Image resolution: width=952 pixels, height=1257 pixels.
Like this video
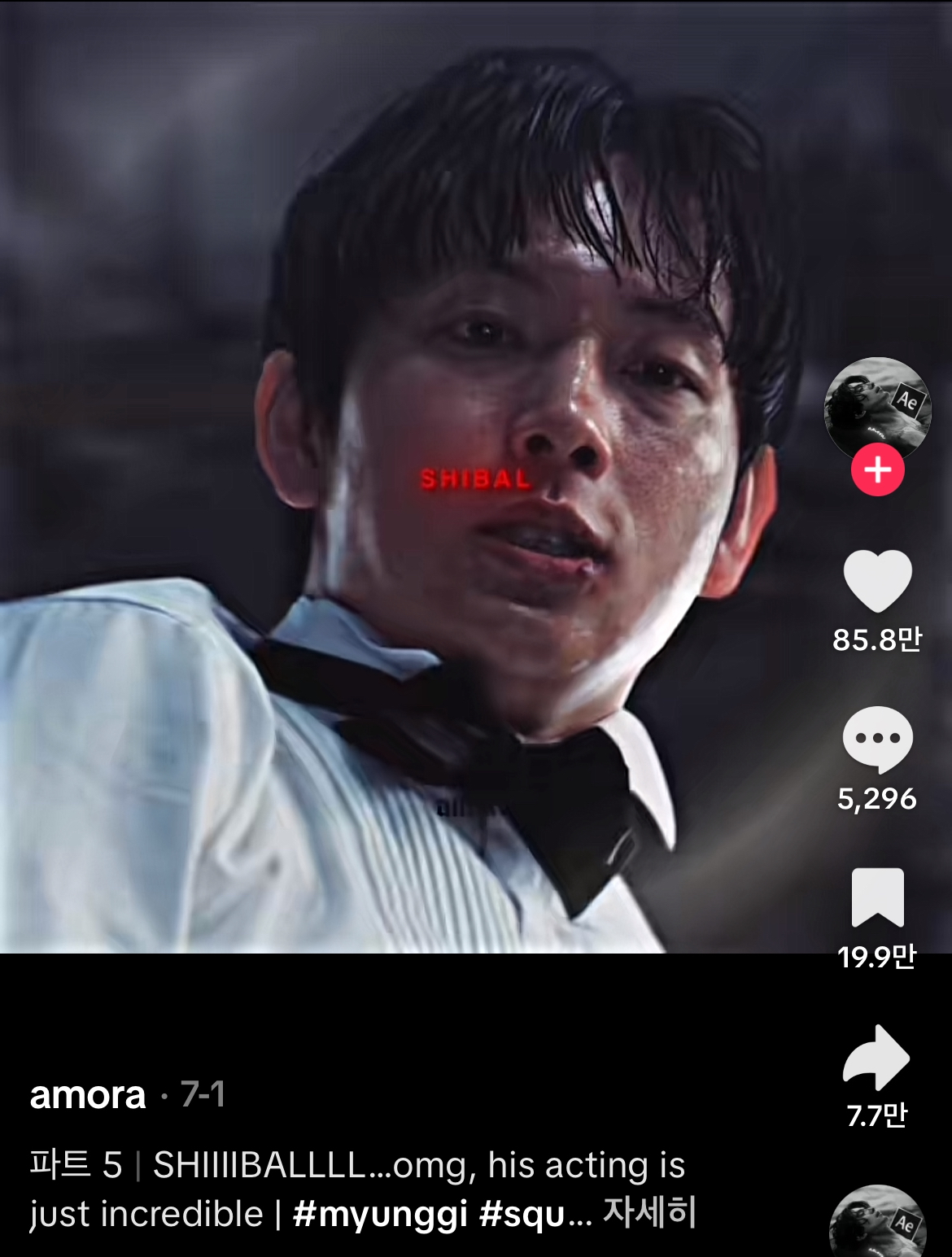tap(877, 580)
